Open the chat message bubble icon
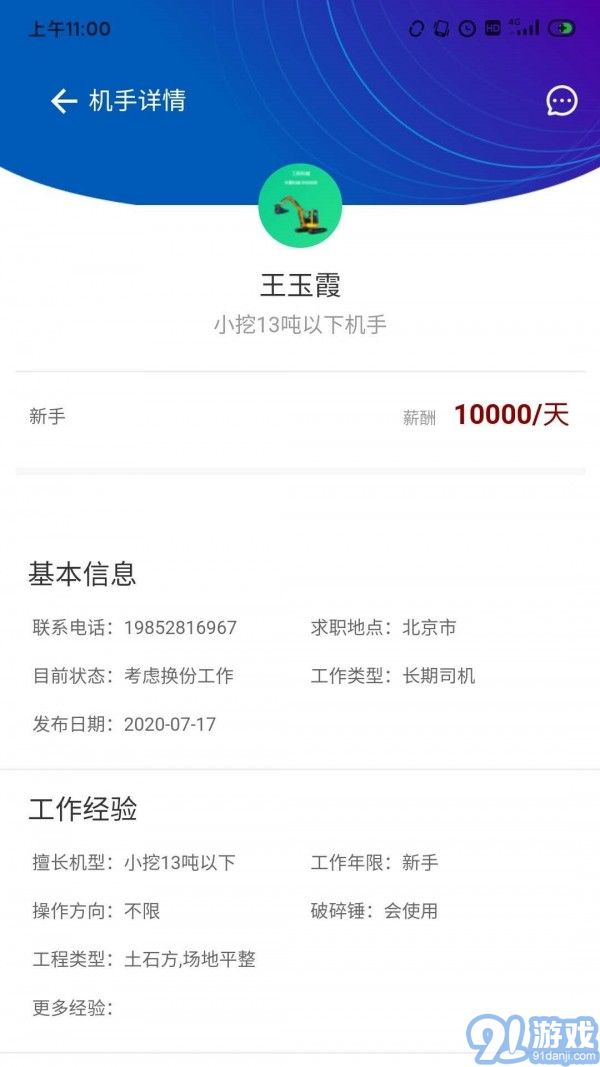This screenshot has width=600, height=1067. point(562,101)
